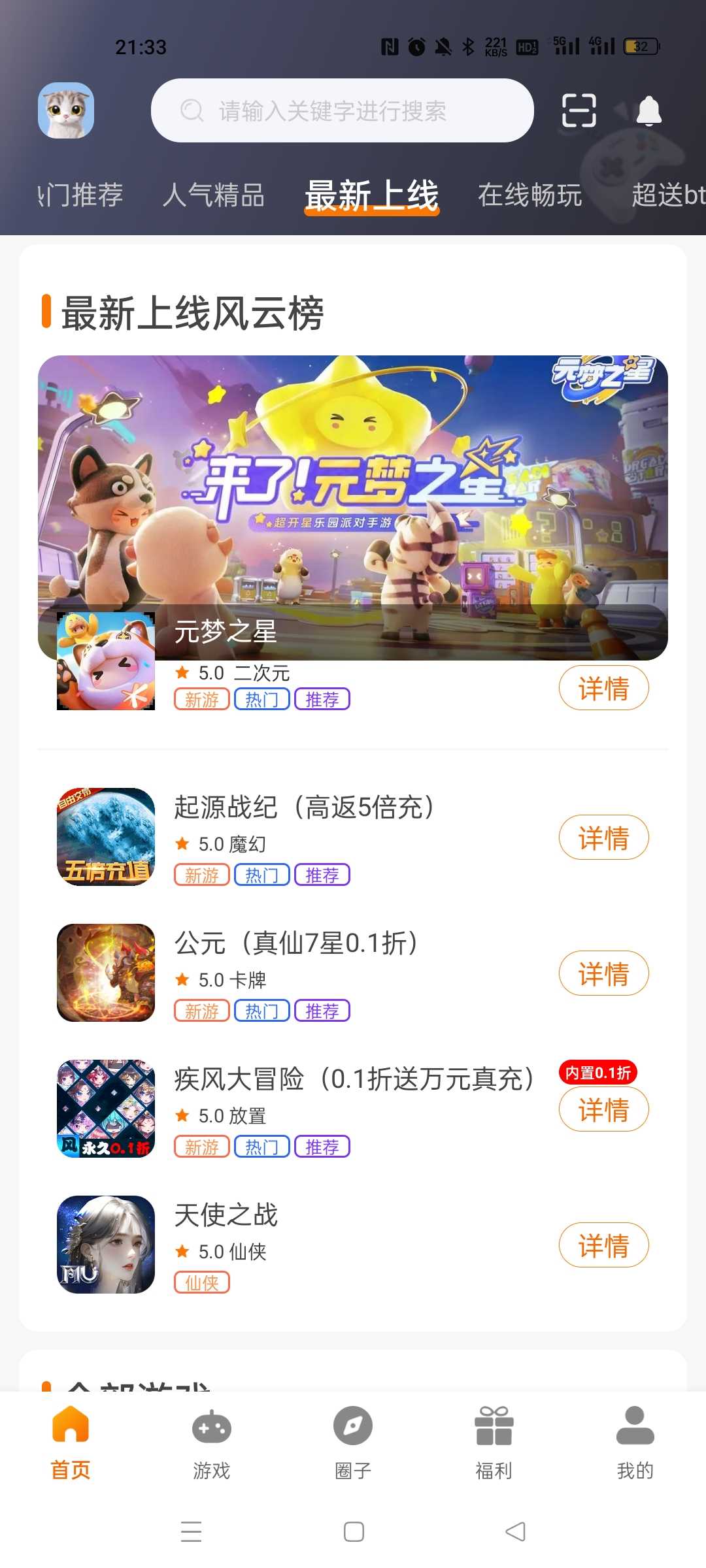Switch to the 在线畅玩 tab
This screenshot has height=1568, width=706.
tap(529, 195)
